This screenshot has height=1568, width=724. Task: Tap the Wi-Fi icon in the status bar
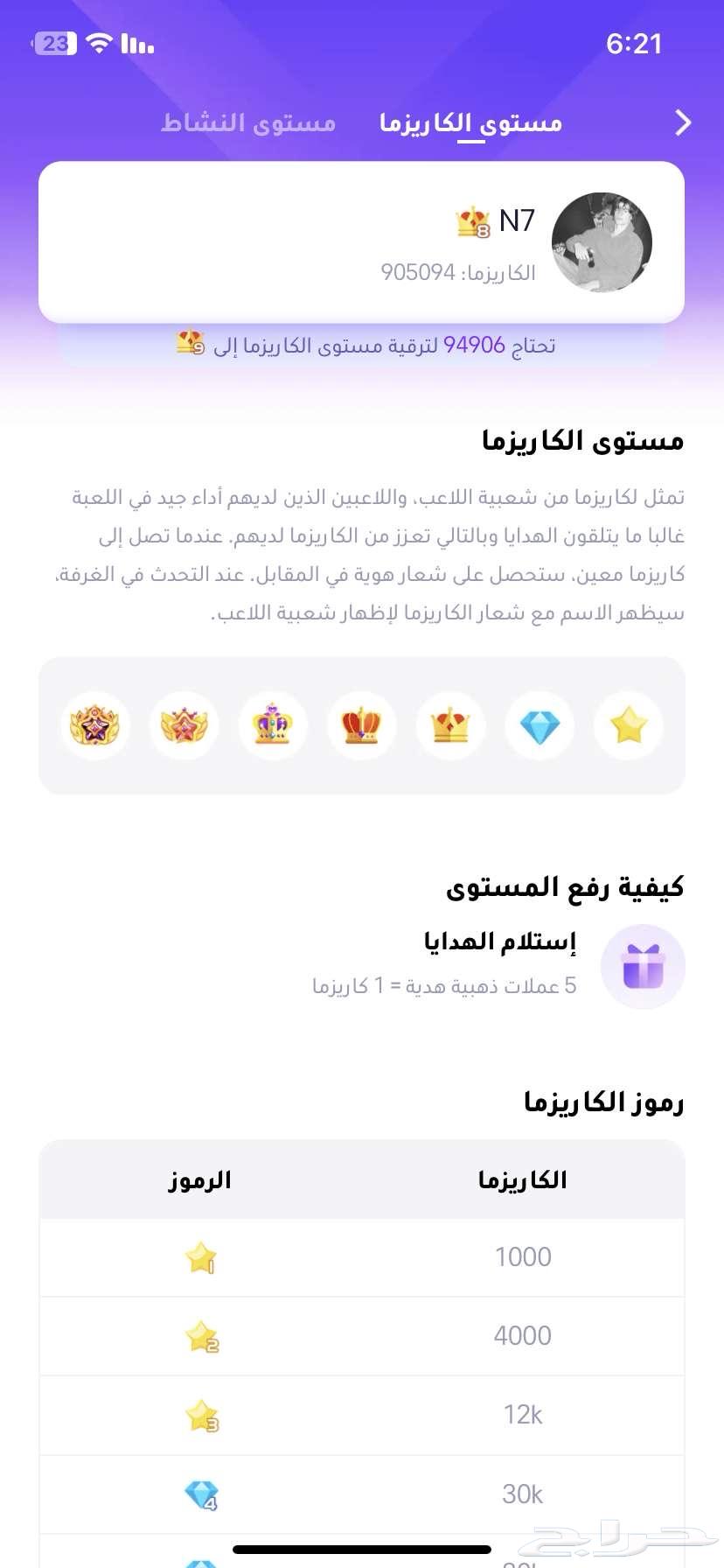[99, 41]
